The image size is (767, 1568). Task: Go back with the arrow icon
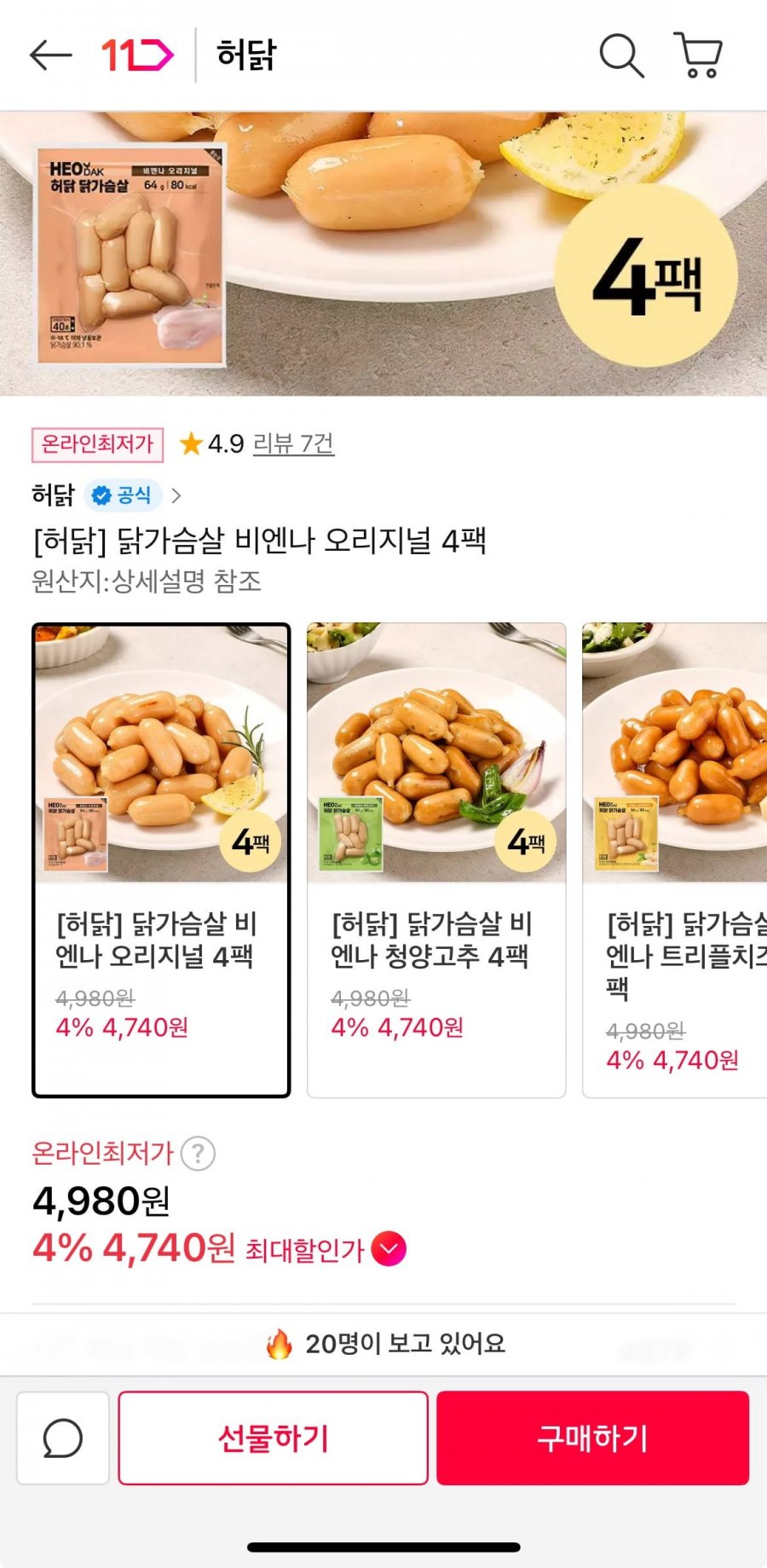(x=50, y=55)
